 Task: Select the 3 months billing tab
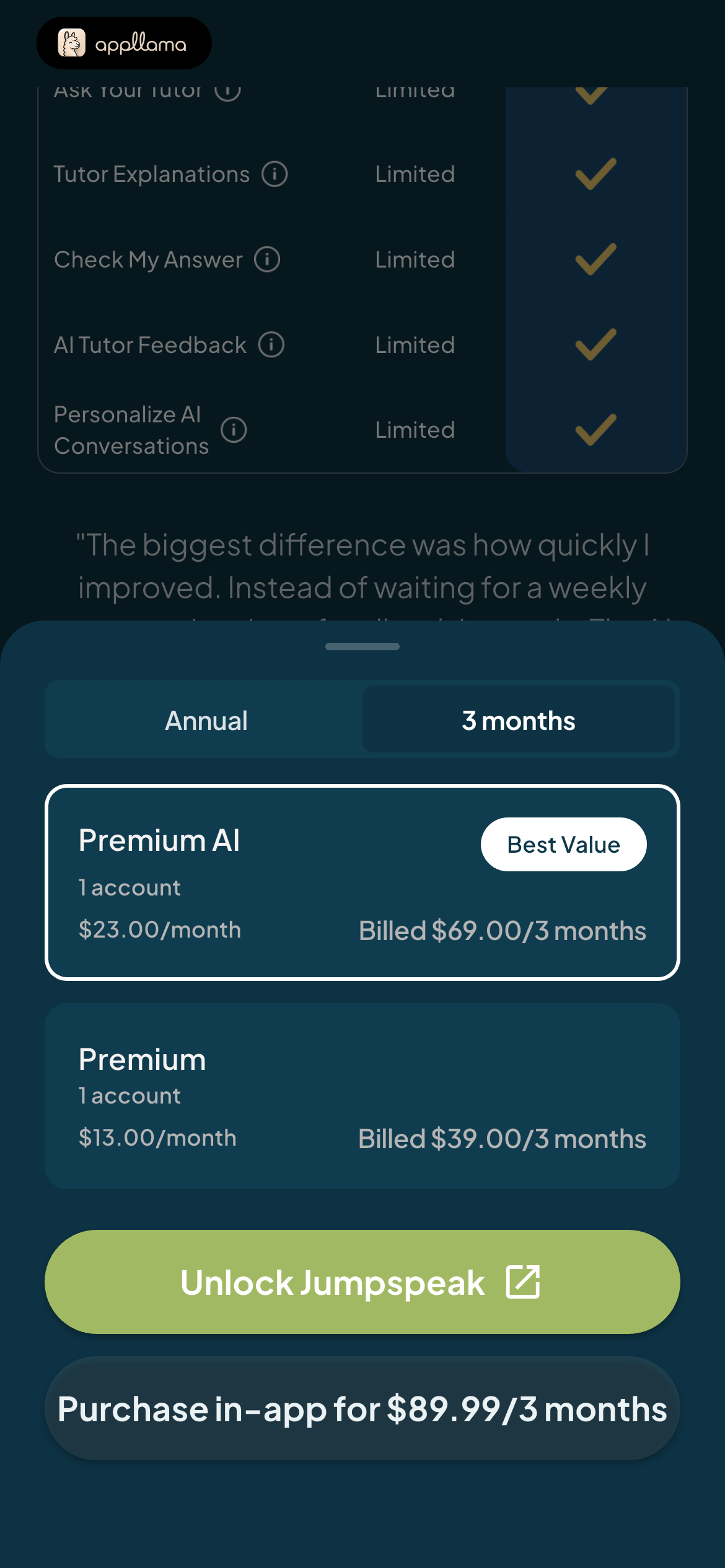pyautogui.click(x=518, y=720)
